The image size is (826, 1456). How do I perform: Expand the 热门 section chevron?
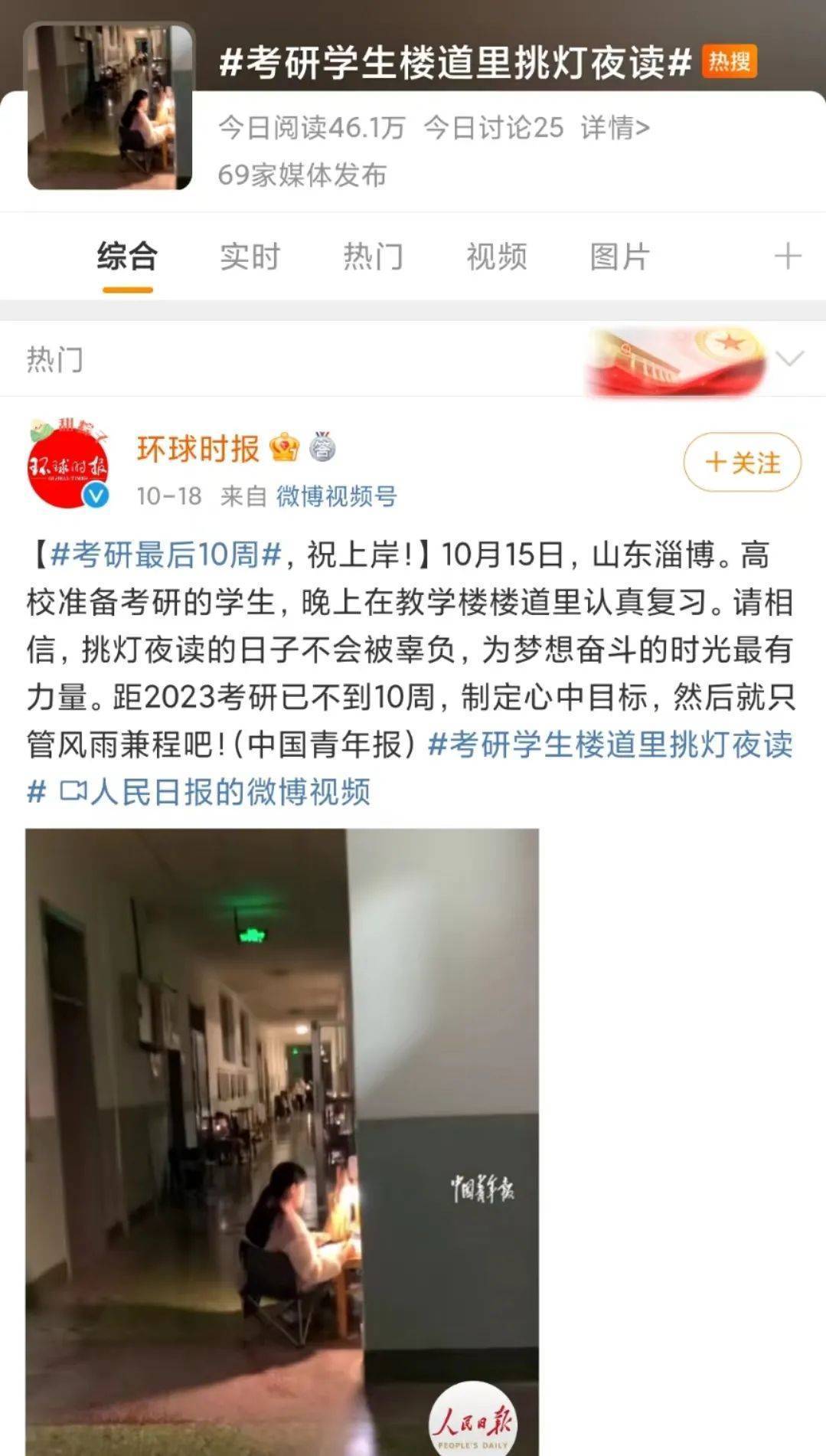click(789, 358)
